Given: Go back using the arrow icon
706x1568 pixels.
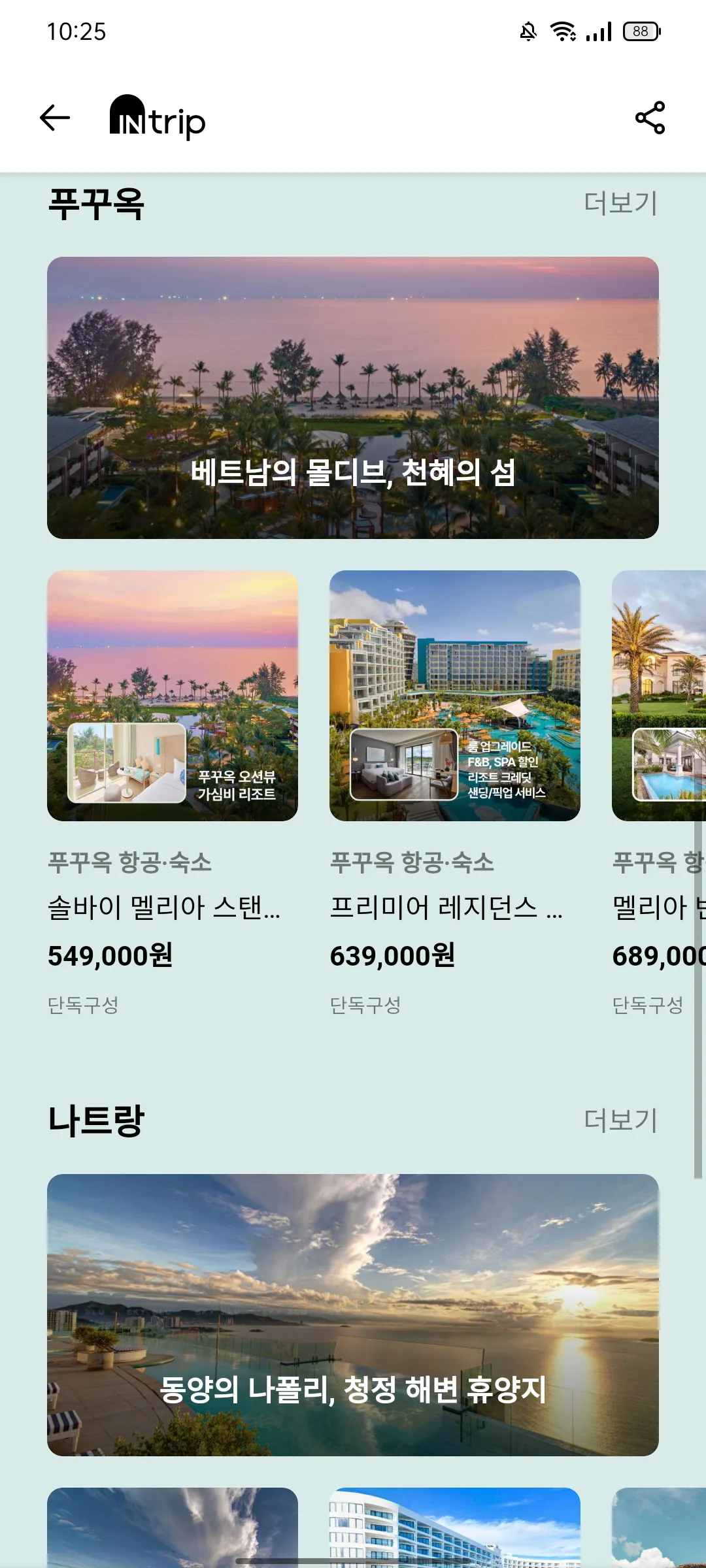Looking at the screenshot, I should click(x=55, y=118).
